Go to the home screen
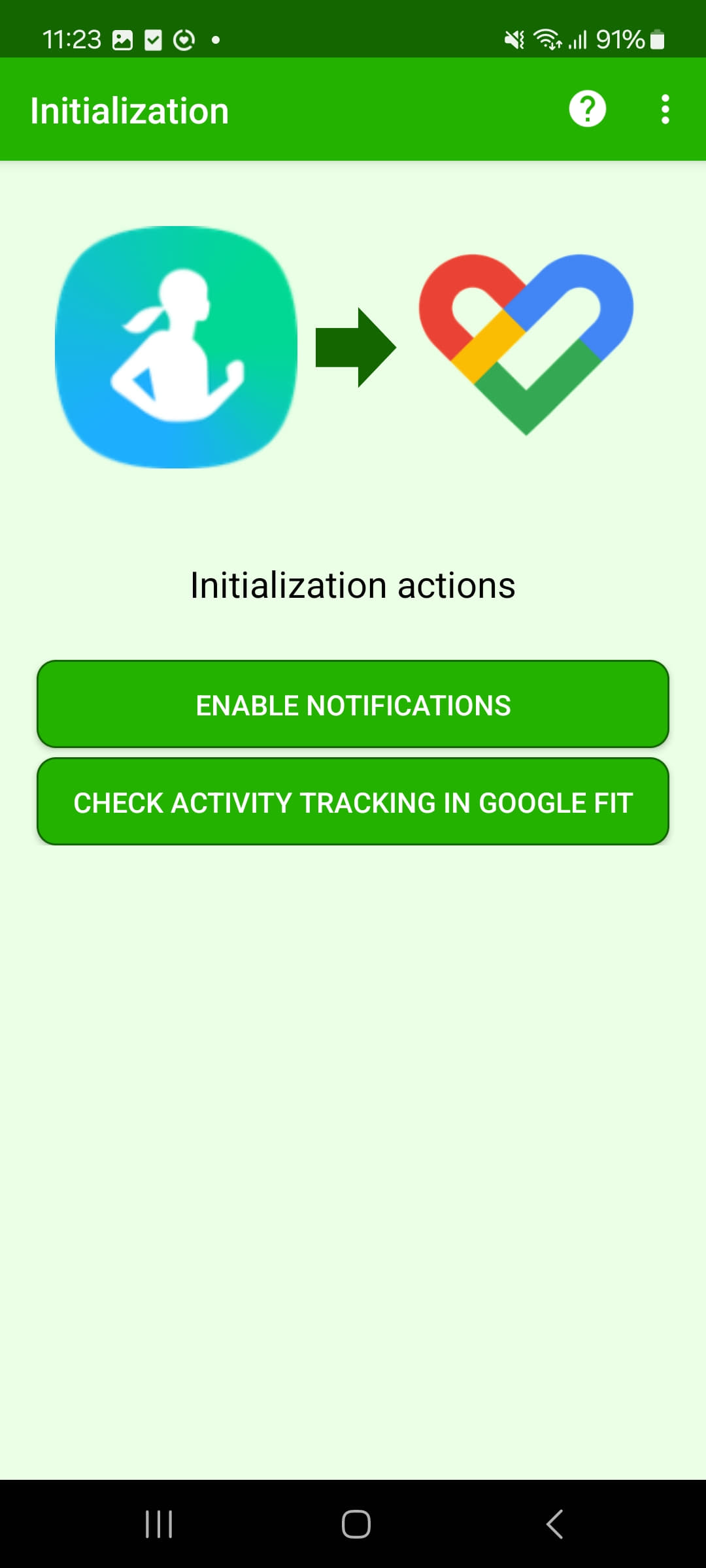Screen dimensions: 706x1568 coord(356,1524)
